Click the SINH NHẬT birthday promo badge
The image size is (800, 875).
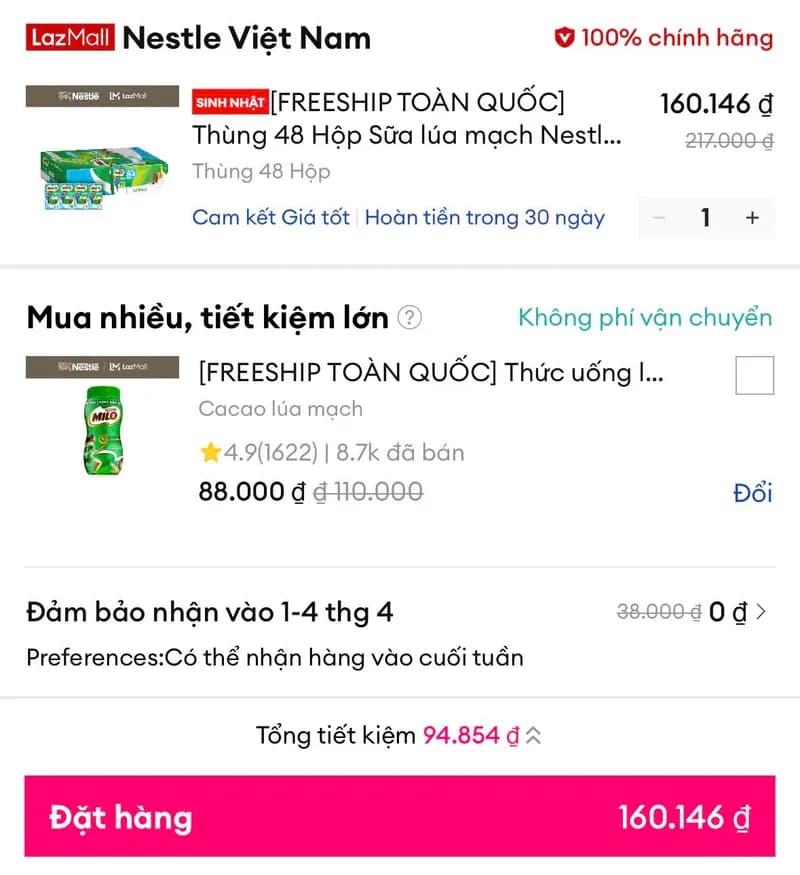click(x=230, y=101)
